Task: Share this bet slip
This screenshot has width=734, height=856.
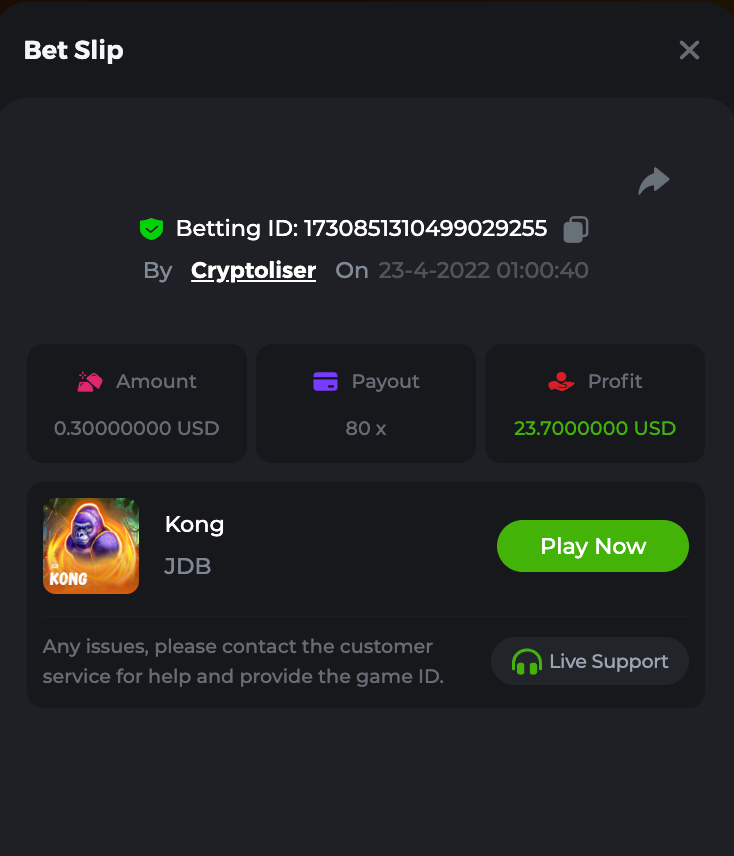Action: (654, 181)
